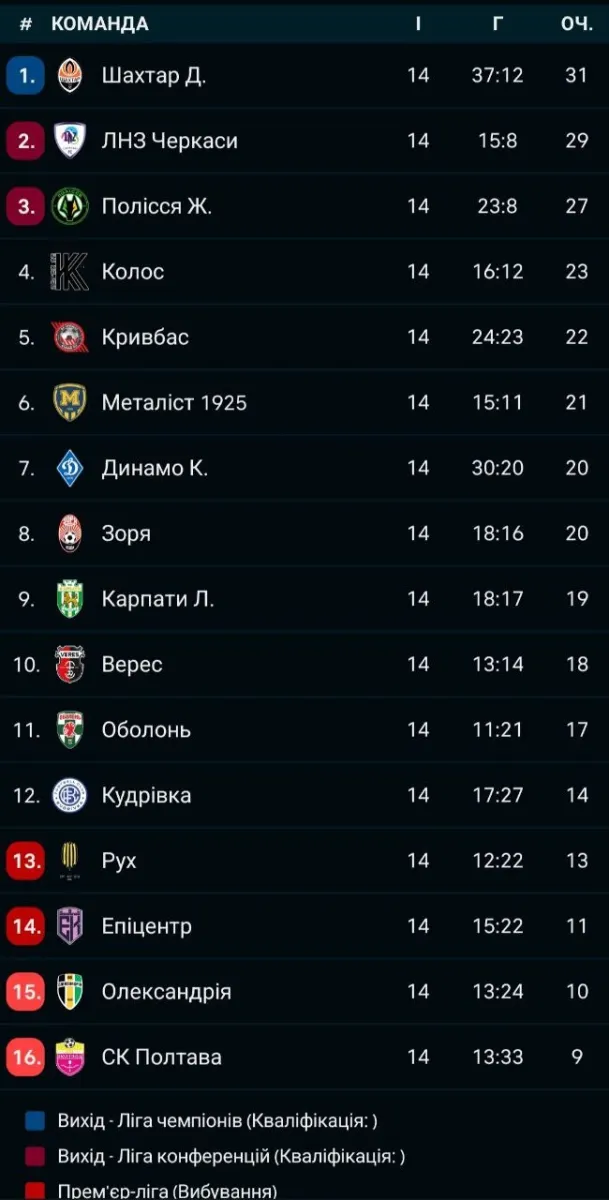Open the СК Полтава team row
Image resolution: width=609 pixels, height=1200 pixels.
pos(161,1058)
